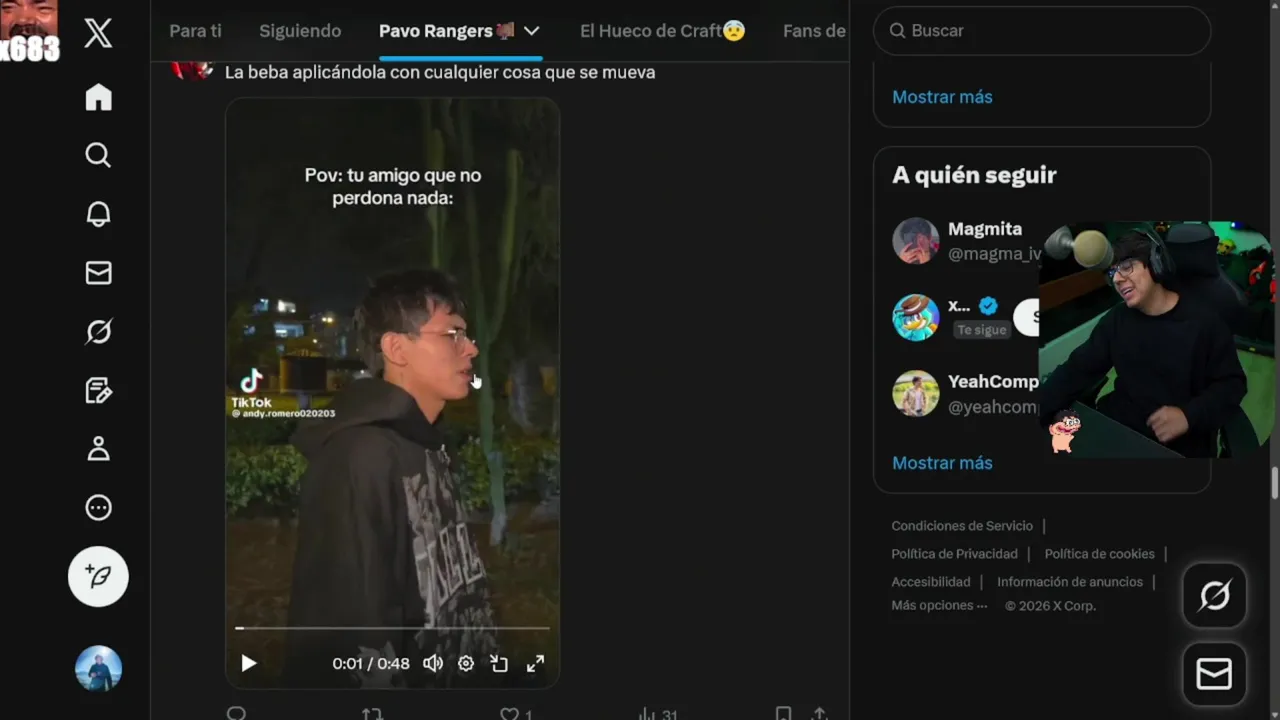Toggle the video sound

tap(432, 663)
